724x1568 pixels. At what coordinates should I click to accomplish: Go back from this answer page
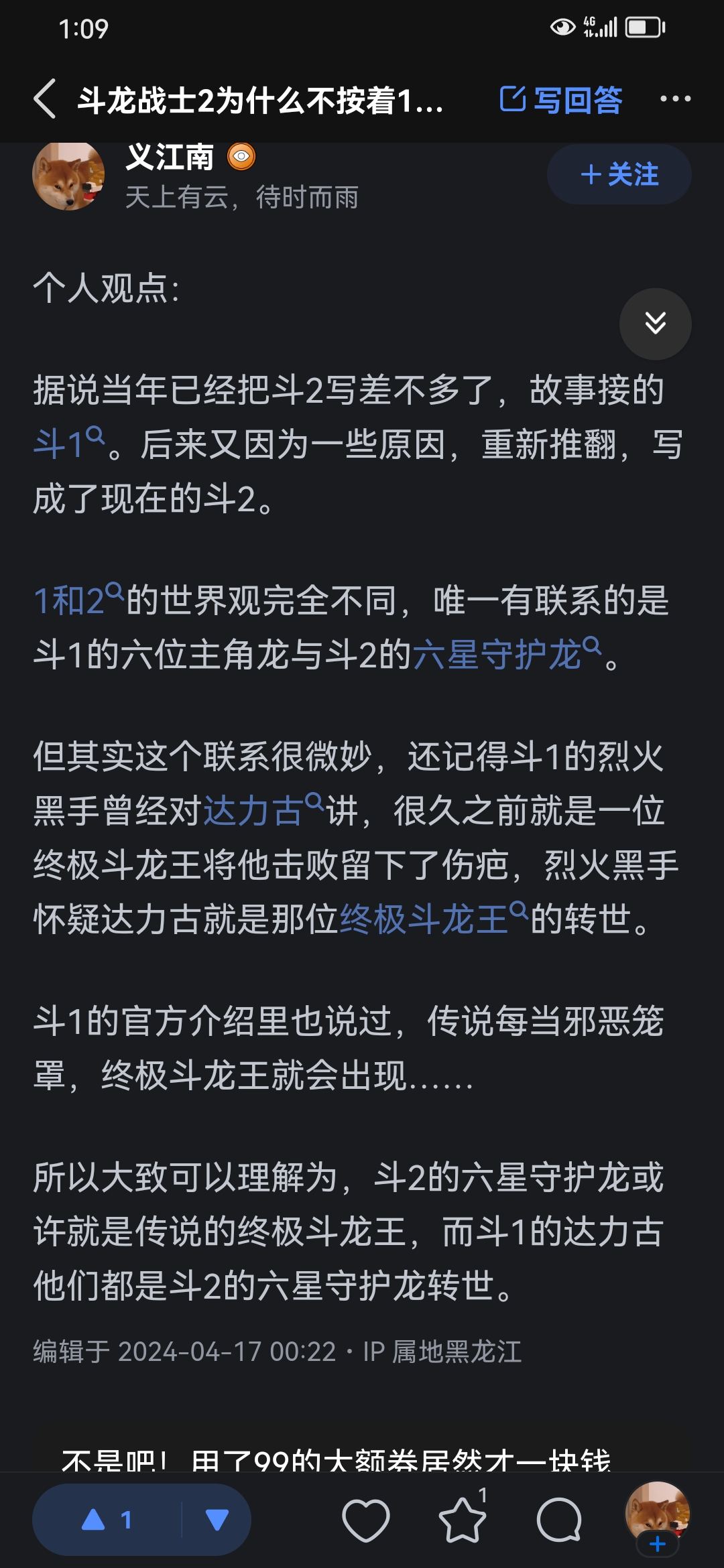pyautogui.click(x=45, y=99)
